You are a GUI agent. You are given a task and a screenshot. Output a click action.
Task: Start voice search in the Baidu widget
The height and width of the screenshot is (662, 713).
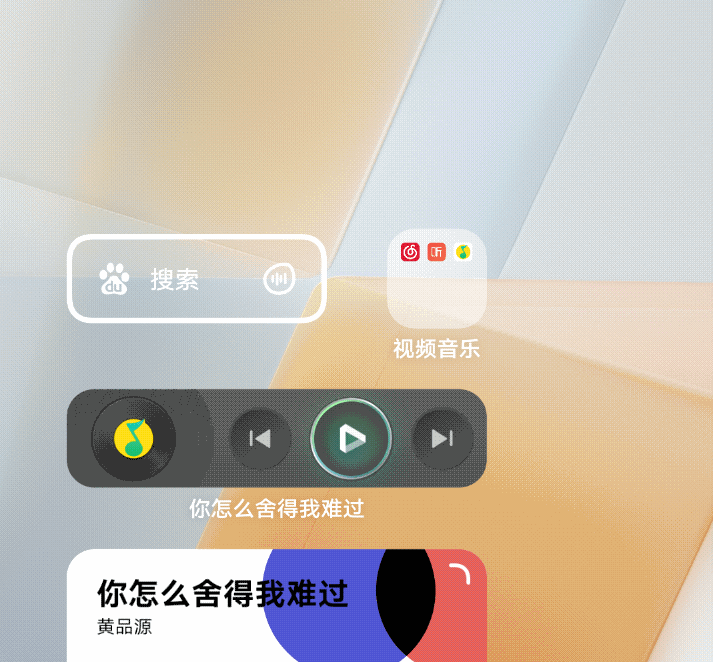tap(279, 279)
